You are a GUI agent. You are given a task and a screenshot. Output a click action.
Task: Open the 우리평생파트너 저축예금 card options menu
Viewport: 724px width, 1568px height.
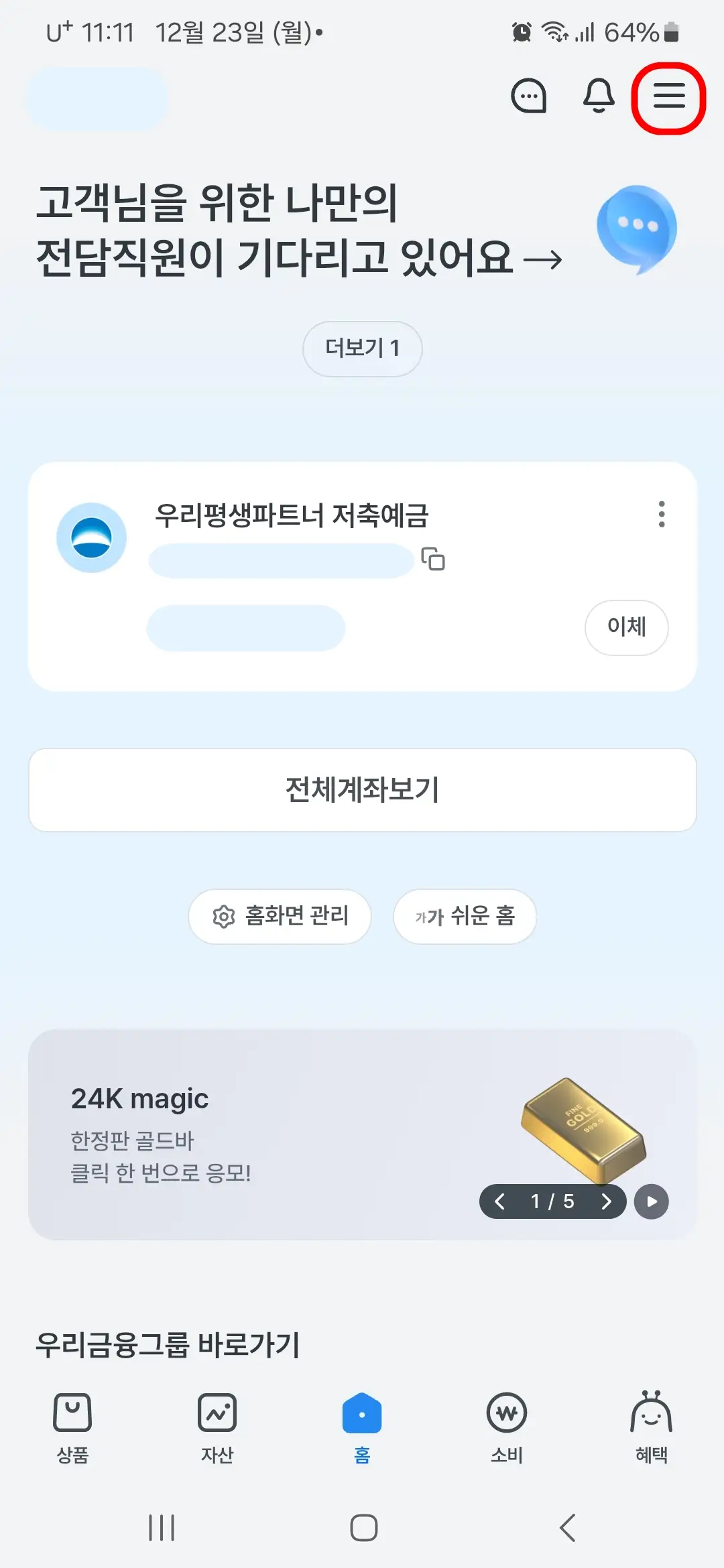click(x=662, y=515)
